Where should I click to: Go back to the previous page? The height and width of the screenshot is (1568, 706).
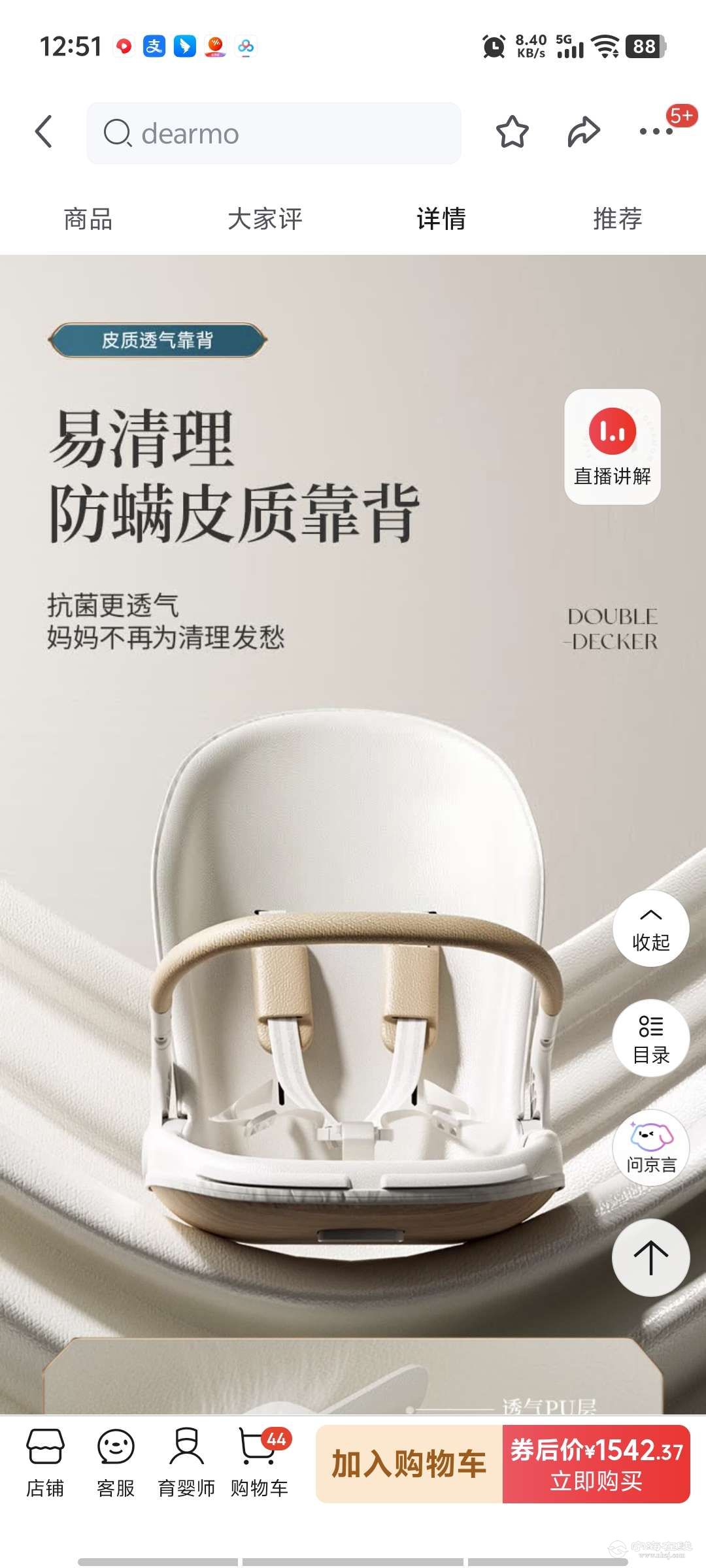[x=44, y=132]
